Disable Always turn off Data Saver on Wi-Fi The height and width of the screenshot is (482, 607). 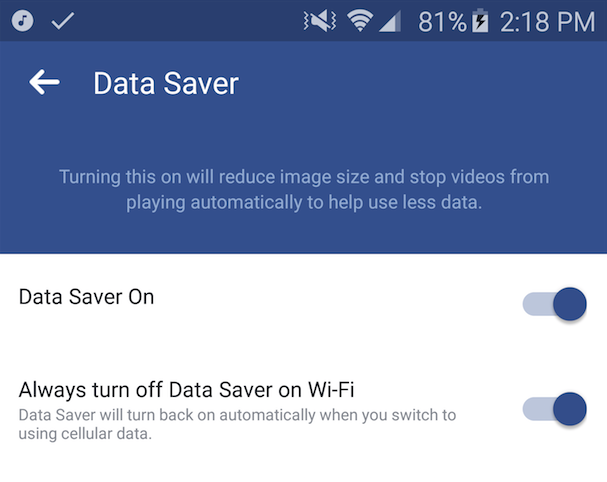click(555, 408)
